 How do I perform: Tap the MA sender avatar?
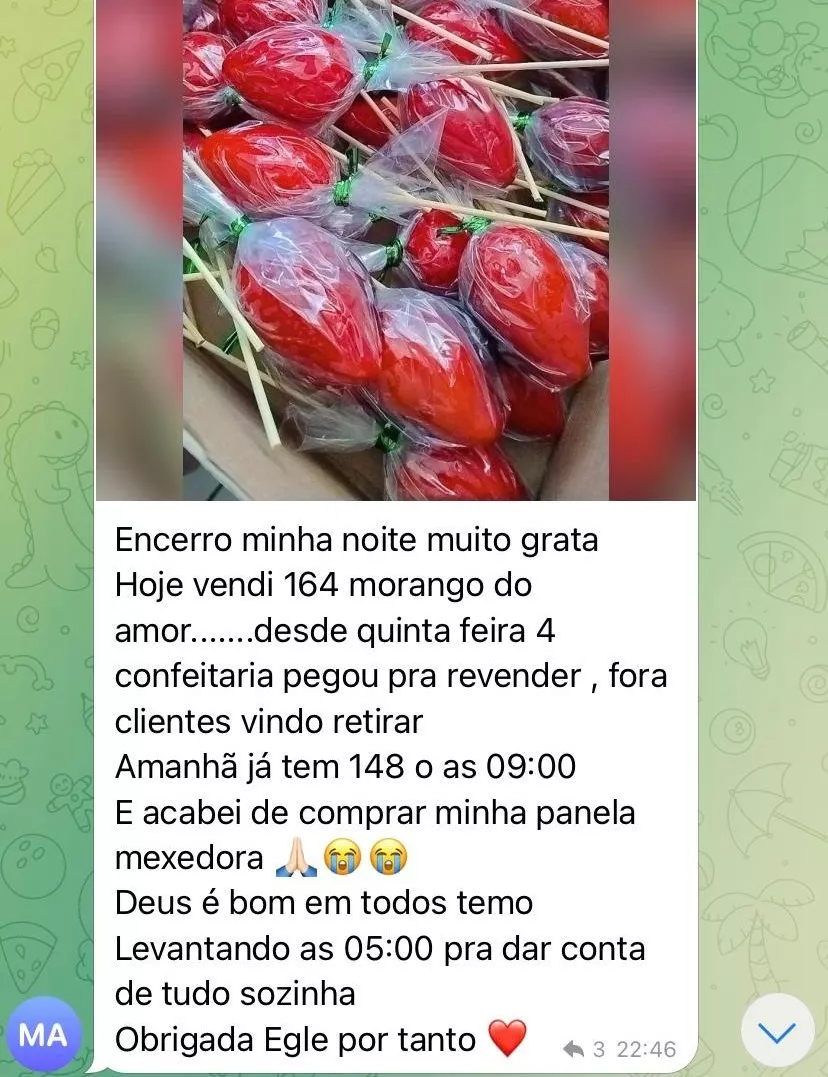coord(43,1035)
